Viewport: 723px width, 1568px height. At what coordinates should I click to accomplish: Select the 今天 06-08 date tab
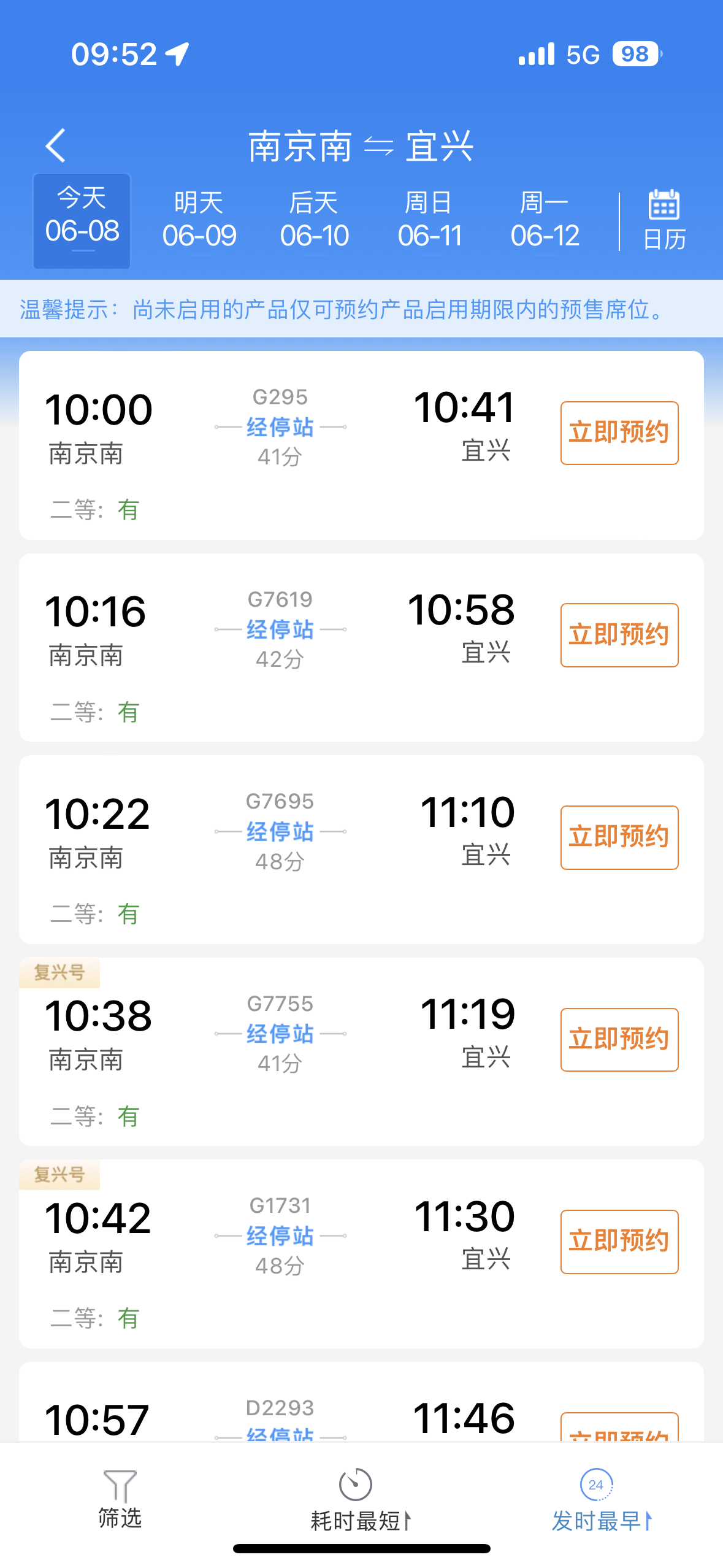pyautogui.click(x=82, y=221)
